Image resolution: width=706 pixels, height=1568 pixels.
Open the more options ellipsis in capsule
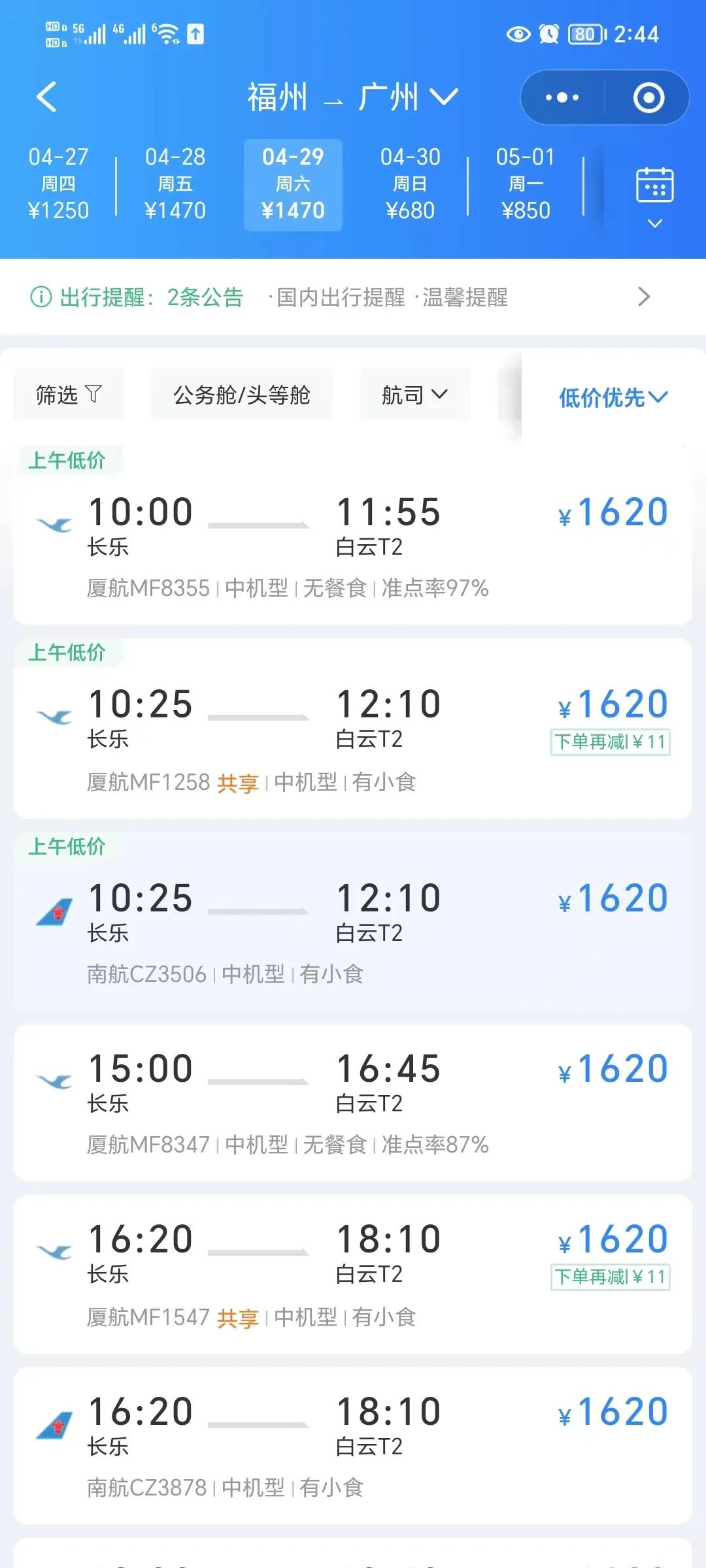[x=561, y=97]
